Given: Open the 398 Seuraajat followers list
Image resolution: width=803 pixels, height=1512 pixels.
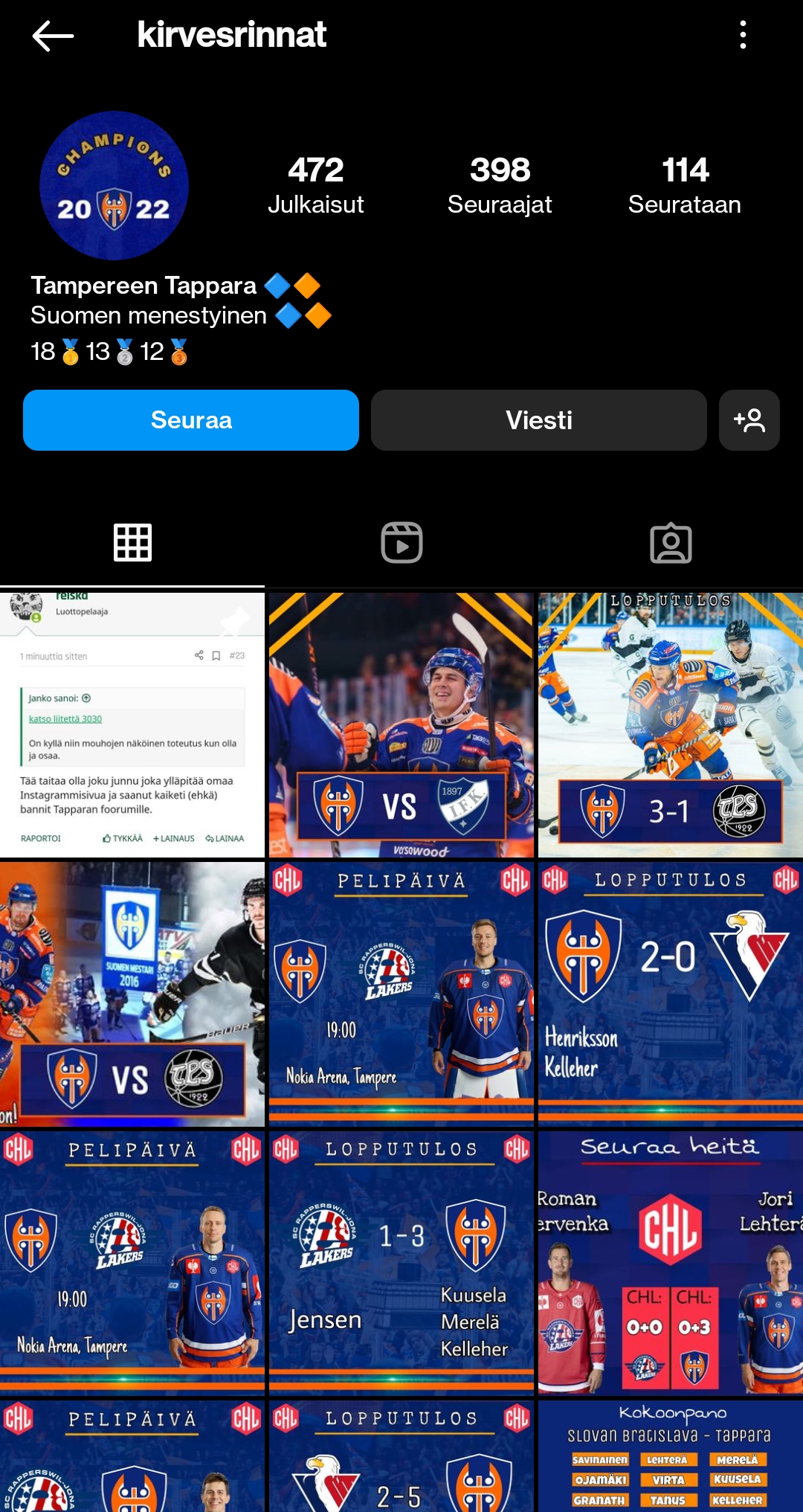Looking at the screenshot, I should click(x=500, y=184).
